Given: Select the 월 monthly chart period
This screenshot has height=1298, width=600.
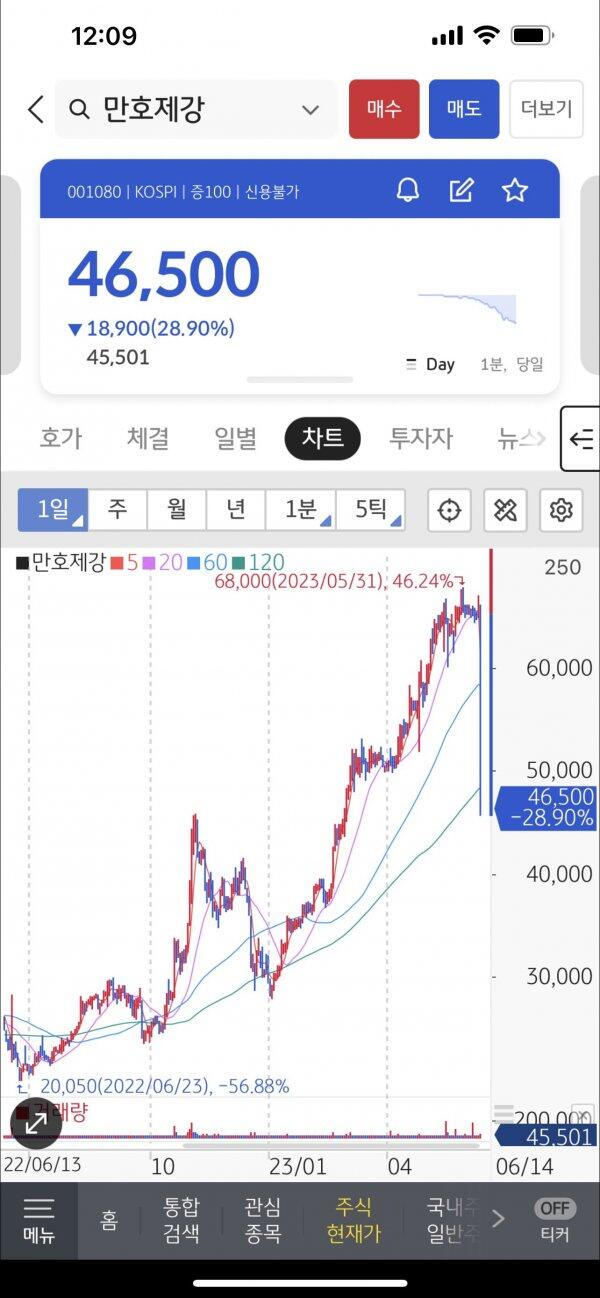Looking at the screenshot, I should [x=177, y=510].
